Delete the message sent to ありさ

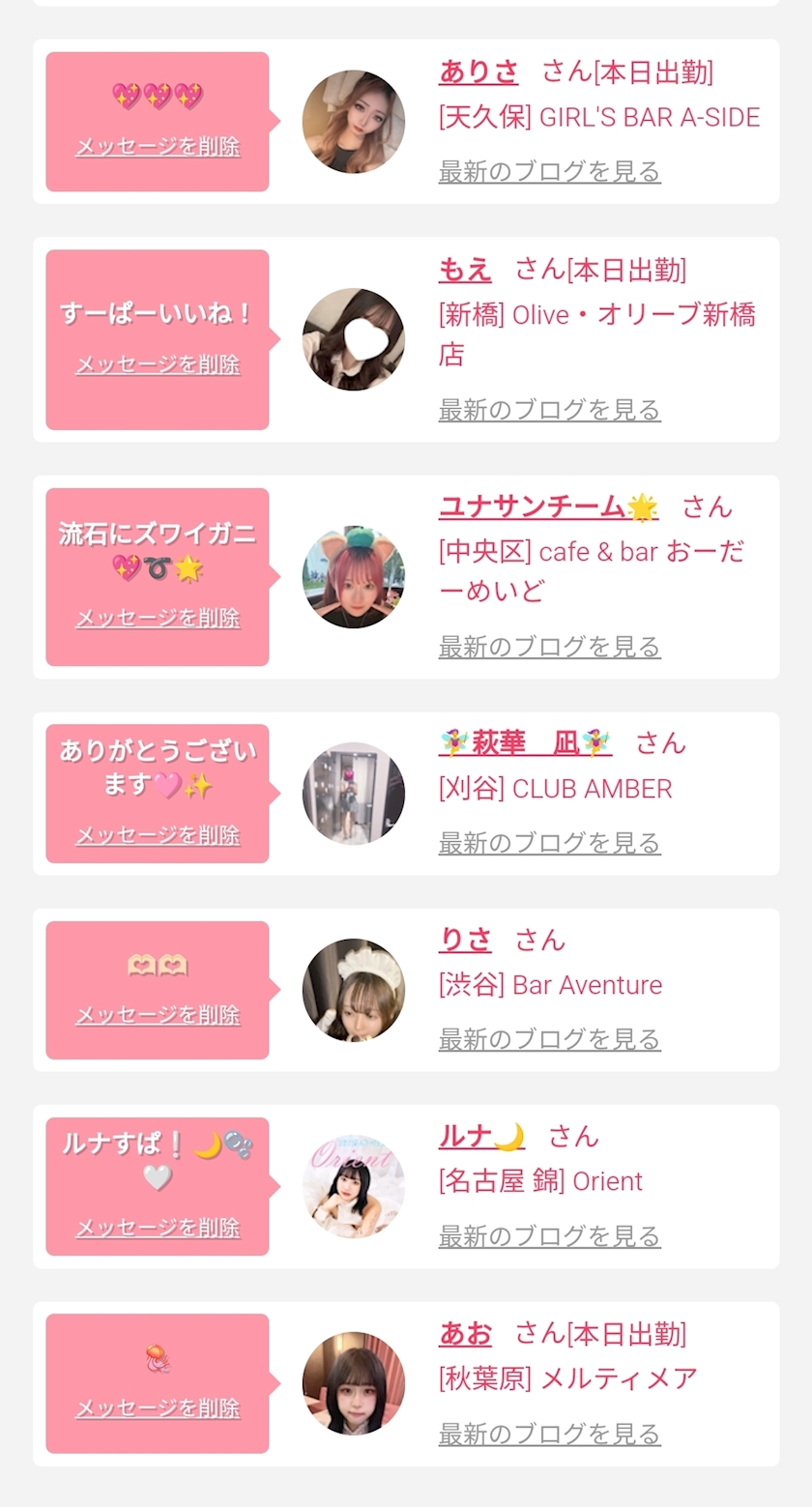[158, 147]
